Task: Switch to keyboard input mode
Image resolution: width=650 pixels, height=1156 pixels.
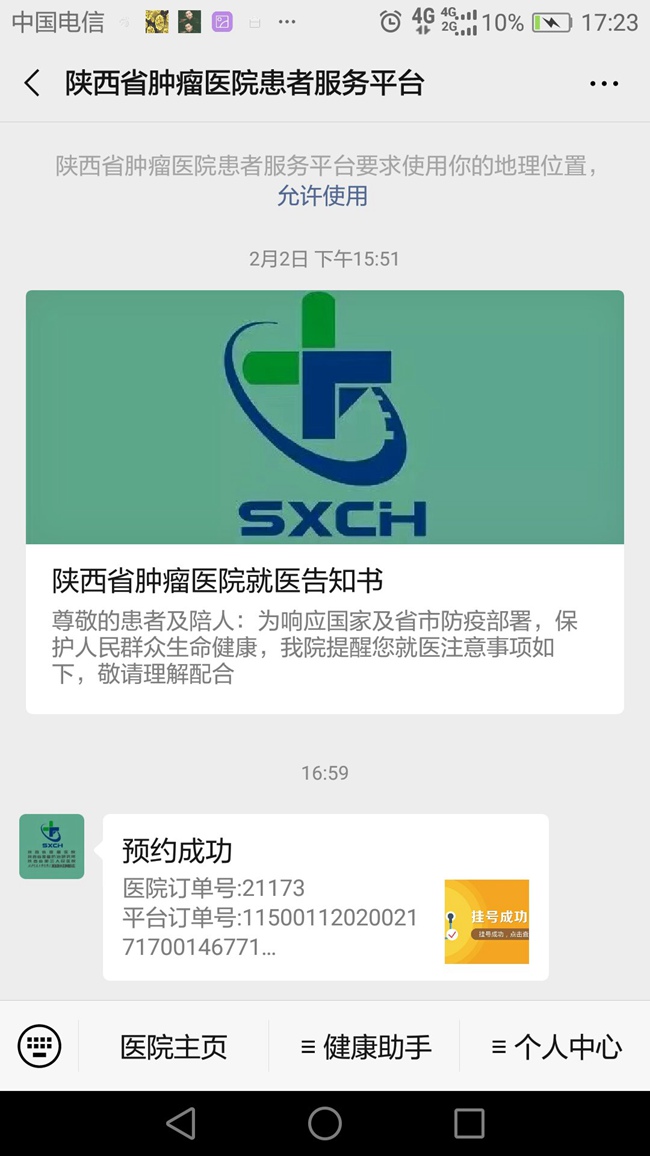Action: tap(40, 1046)
